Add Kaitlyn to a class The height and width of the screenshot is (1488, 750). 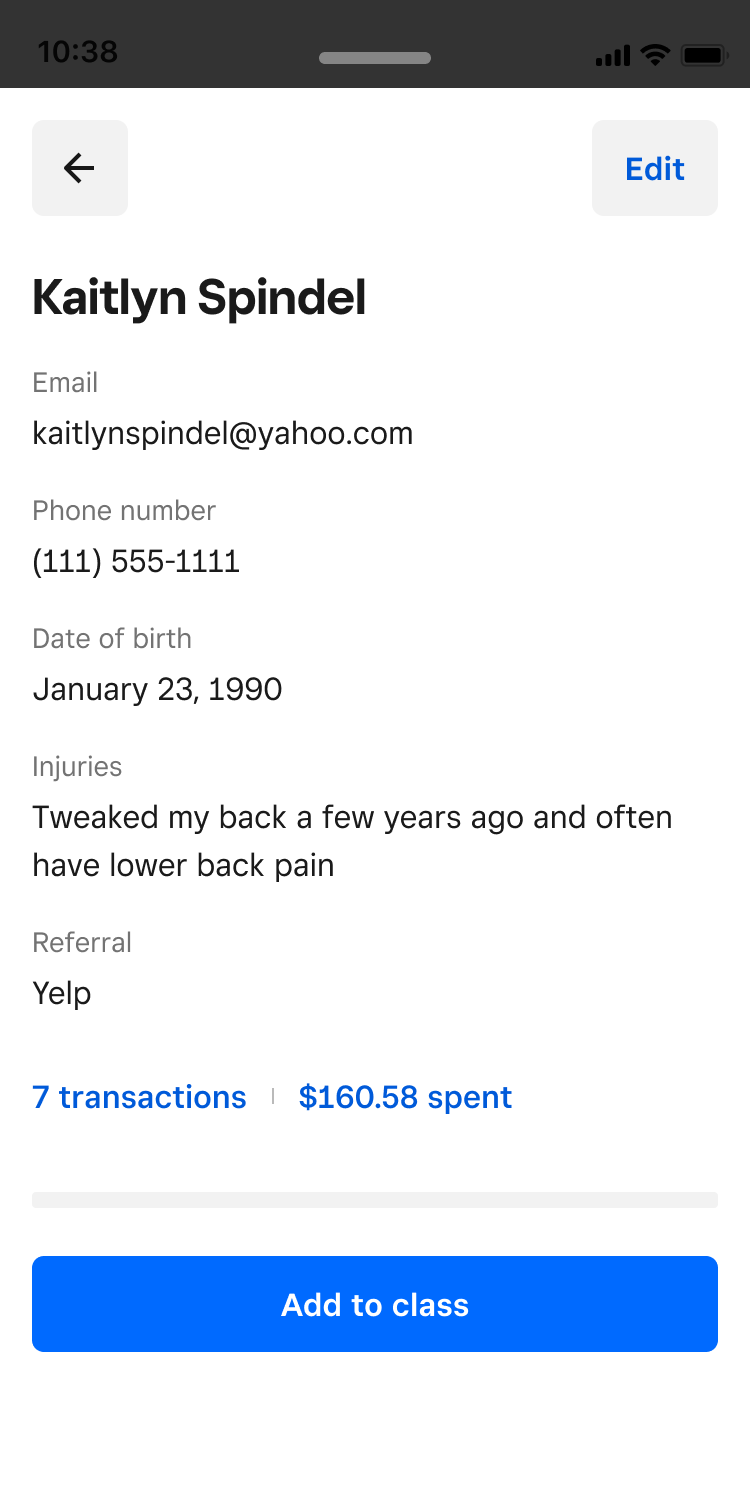click(x=375, y=1304)
